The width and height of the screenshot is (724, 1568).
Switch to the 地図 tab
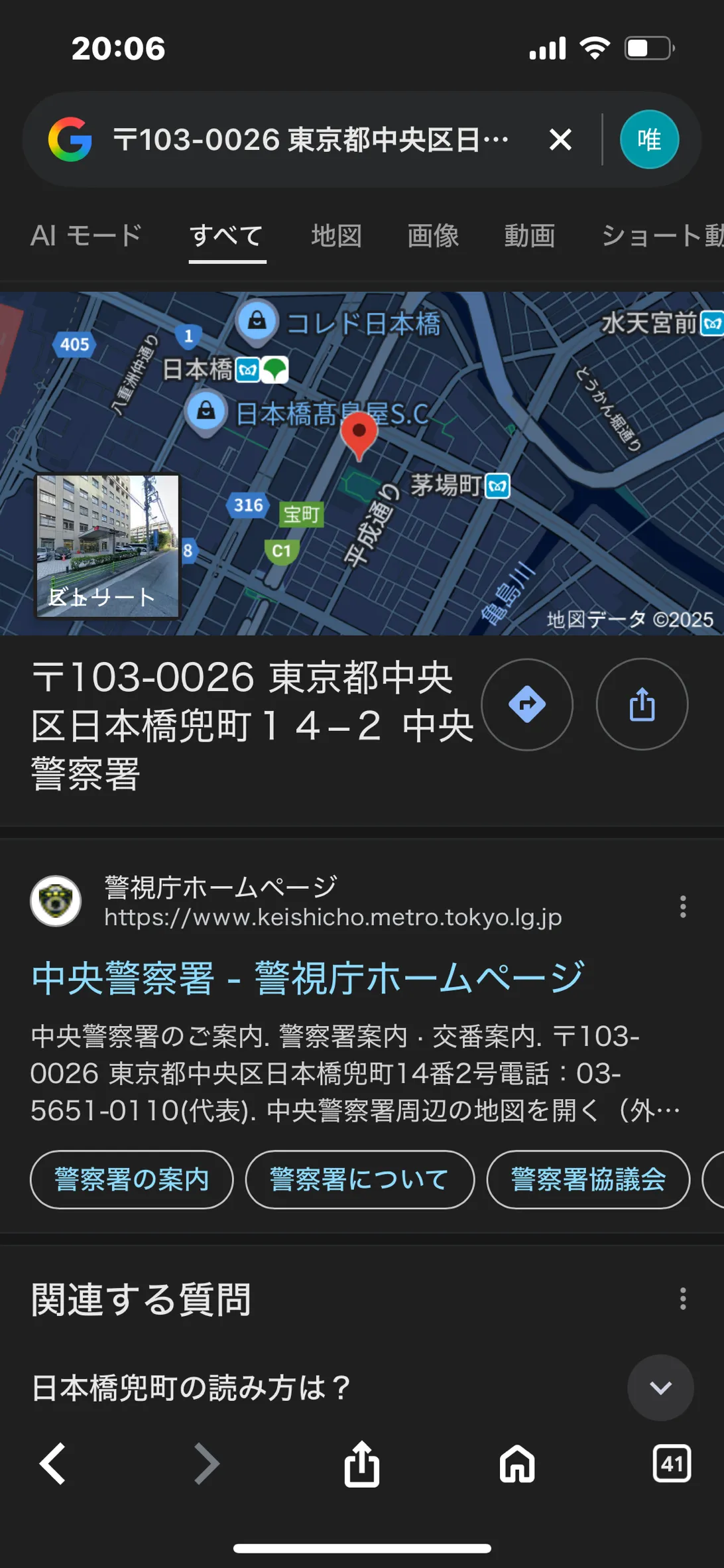pos(337,236)
